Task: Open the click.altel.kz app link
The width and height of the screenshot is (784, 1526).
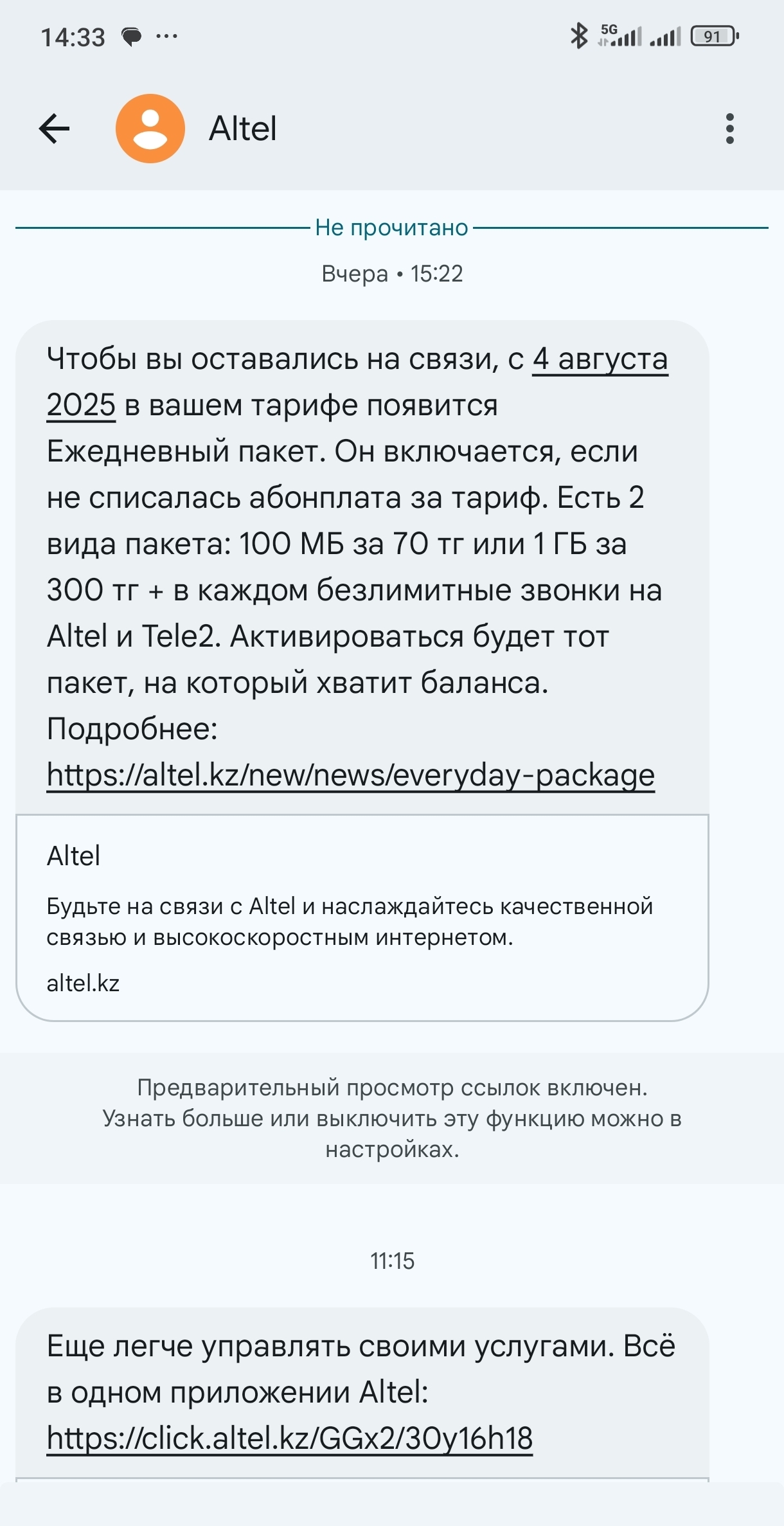Action: [290, 1438]
